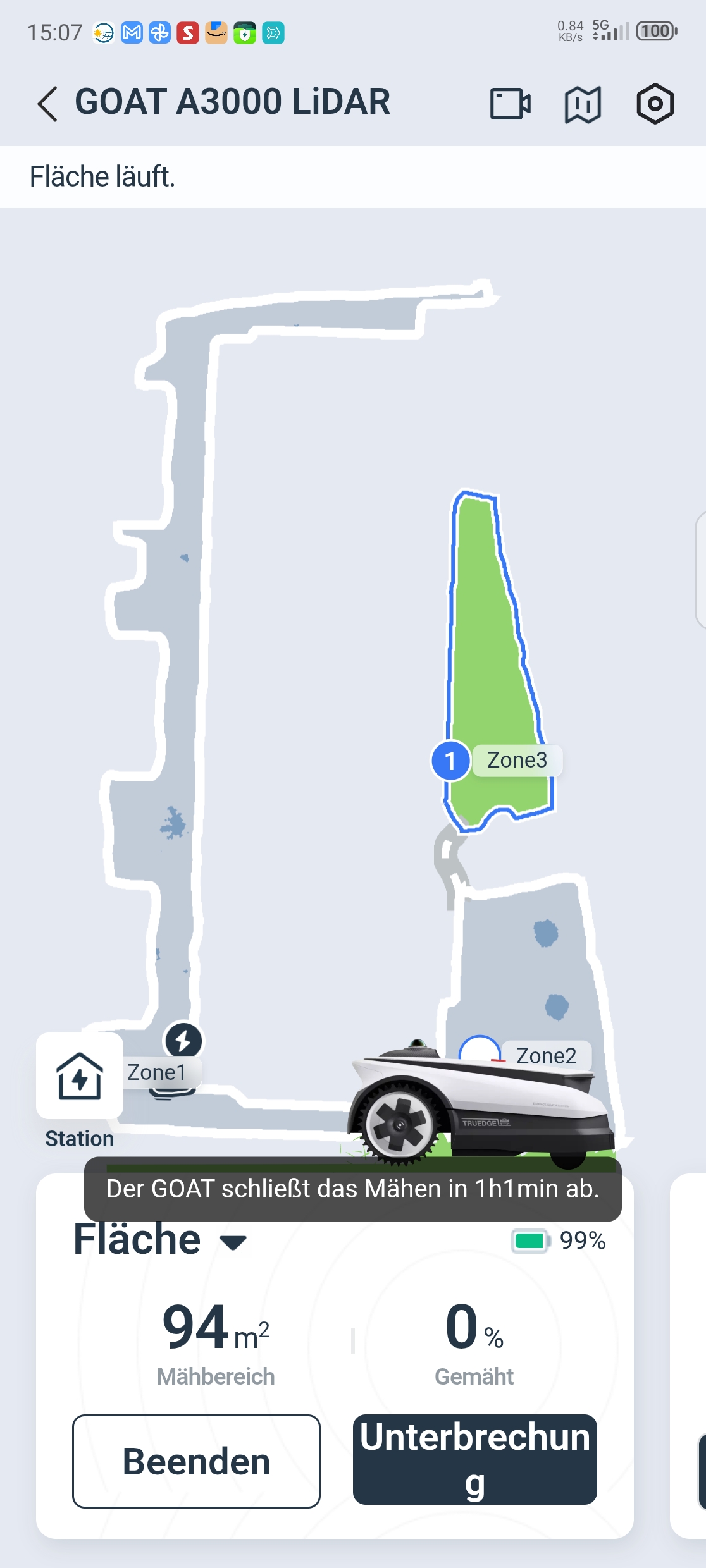The image size is (706, 1568).
Task: Select Zone3 on the map
Action: click(517, 760)
